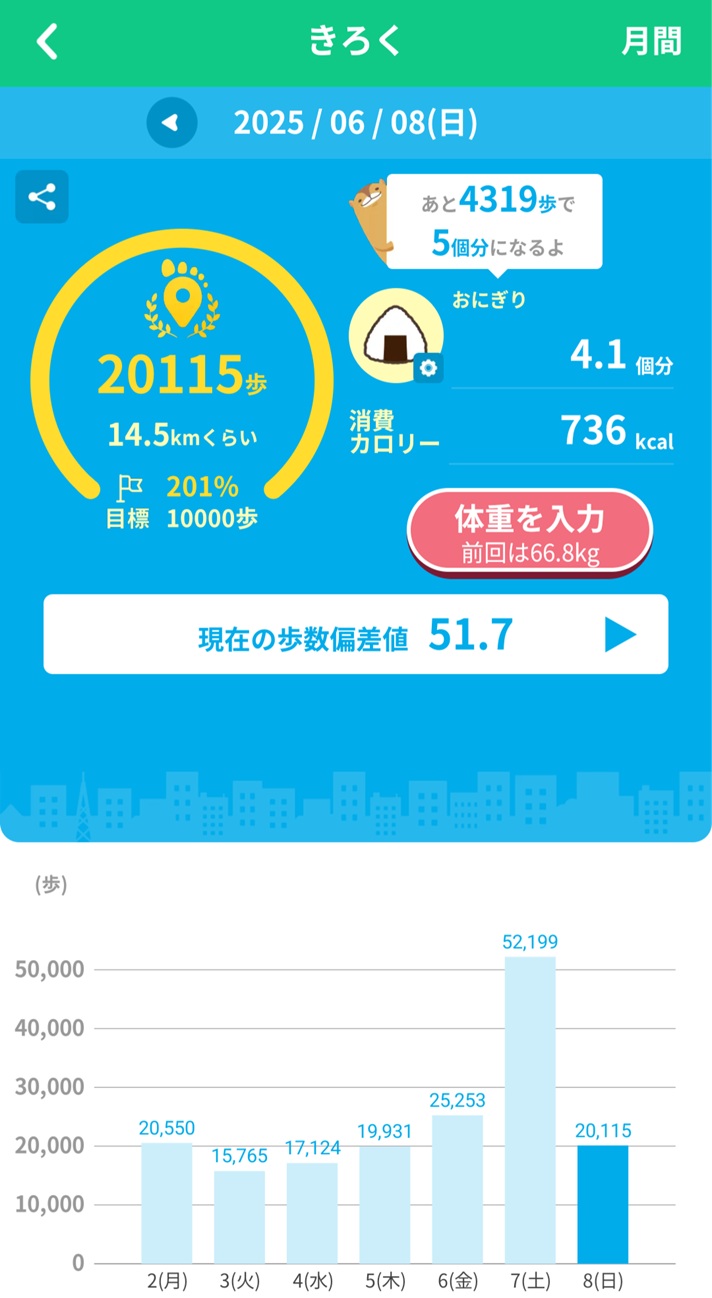Image resolution: width=712 pixels, height=1298 pixels.
Task: Open the 現在の歩数偏差値 details
Action: tap(356, 634)
